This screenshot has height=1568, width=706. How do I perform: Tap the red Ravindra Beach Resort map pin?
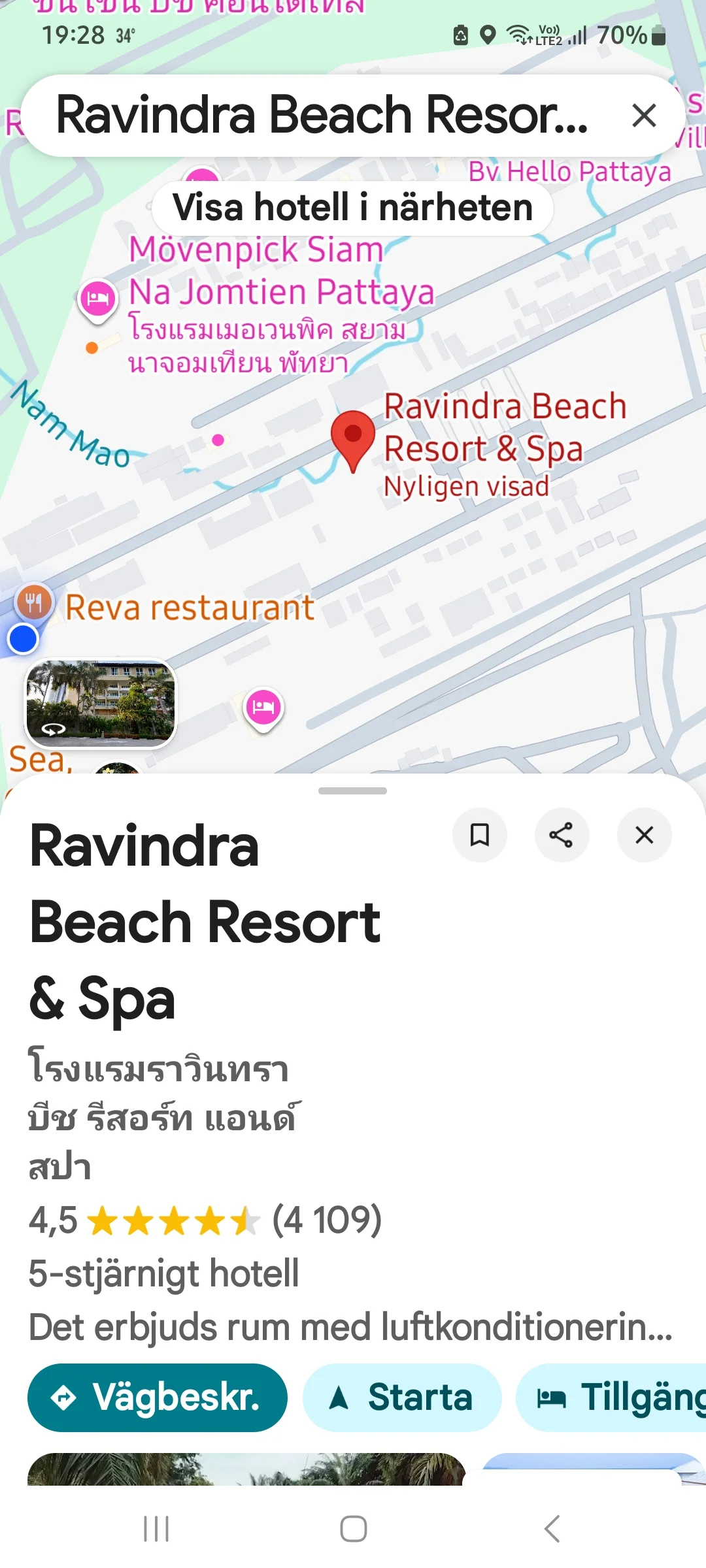(x=352, y=434)
